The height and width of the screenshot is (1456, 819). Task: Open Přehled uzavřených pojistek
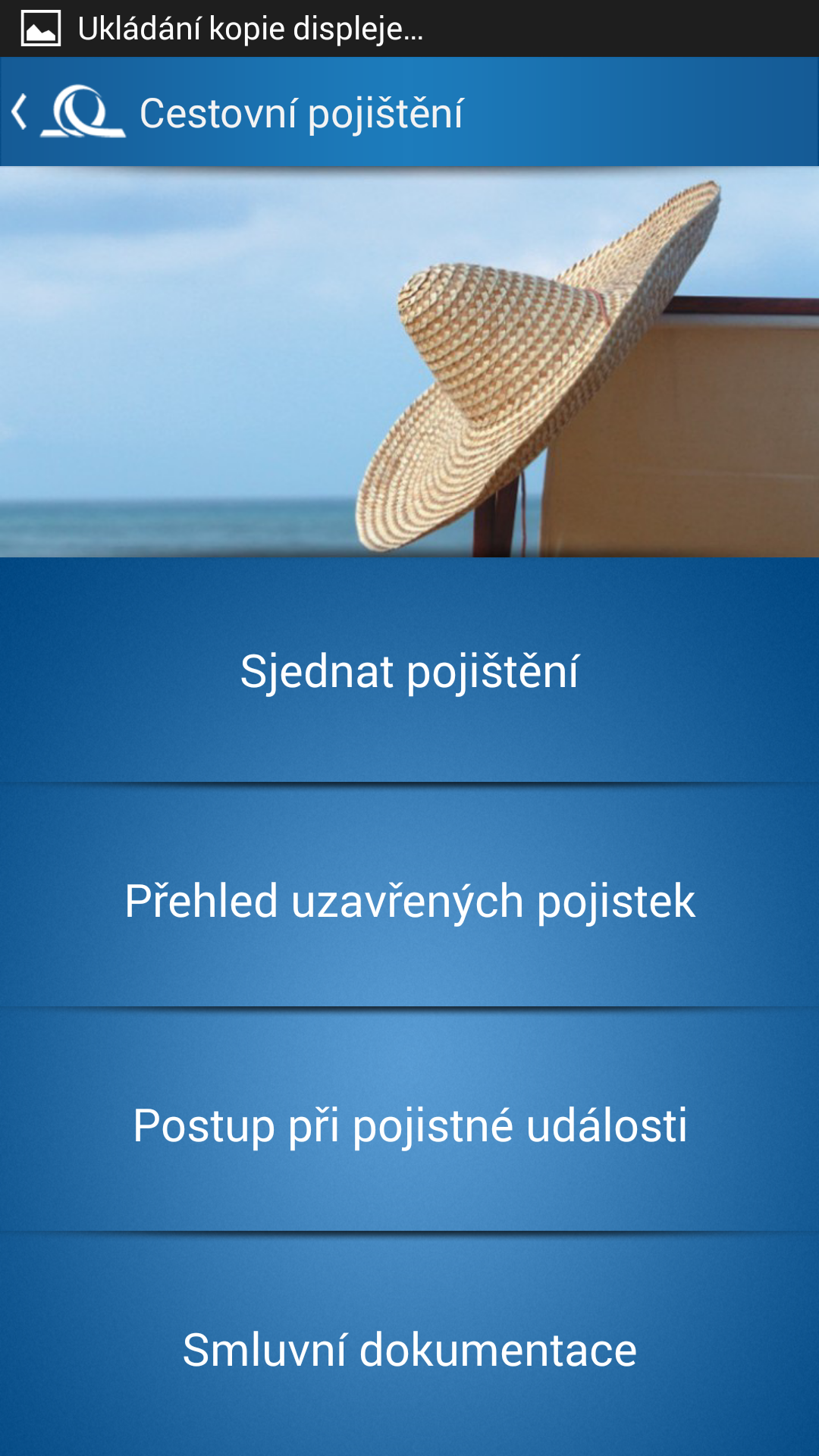point(409,896)
